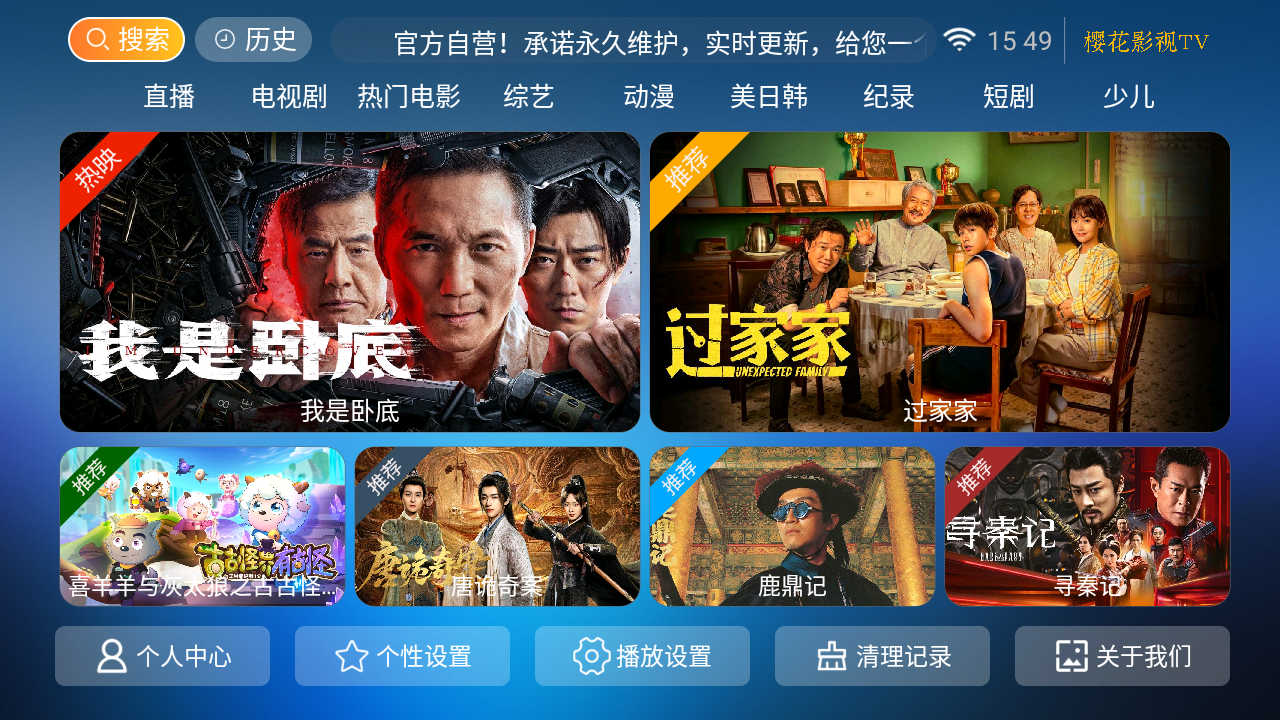Open the 寻秦记 card
The image size is (1280, 720).
tap(1087, 526)
